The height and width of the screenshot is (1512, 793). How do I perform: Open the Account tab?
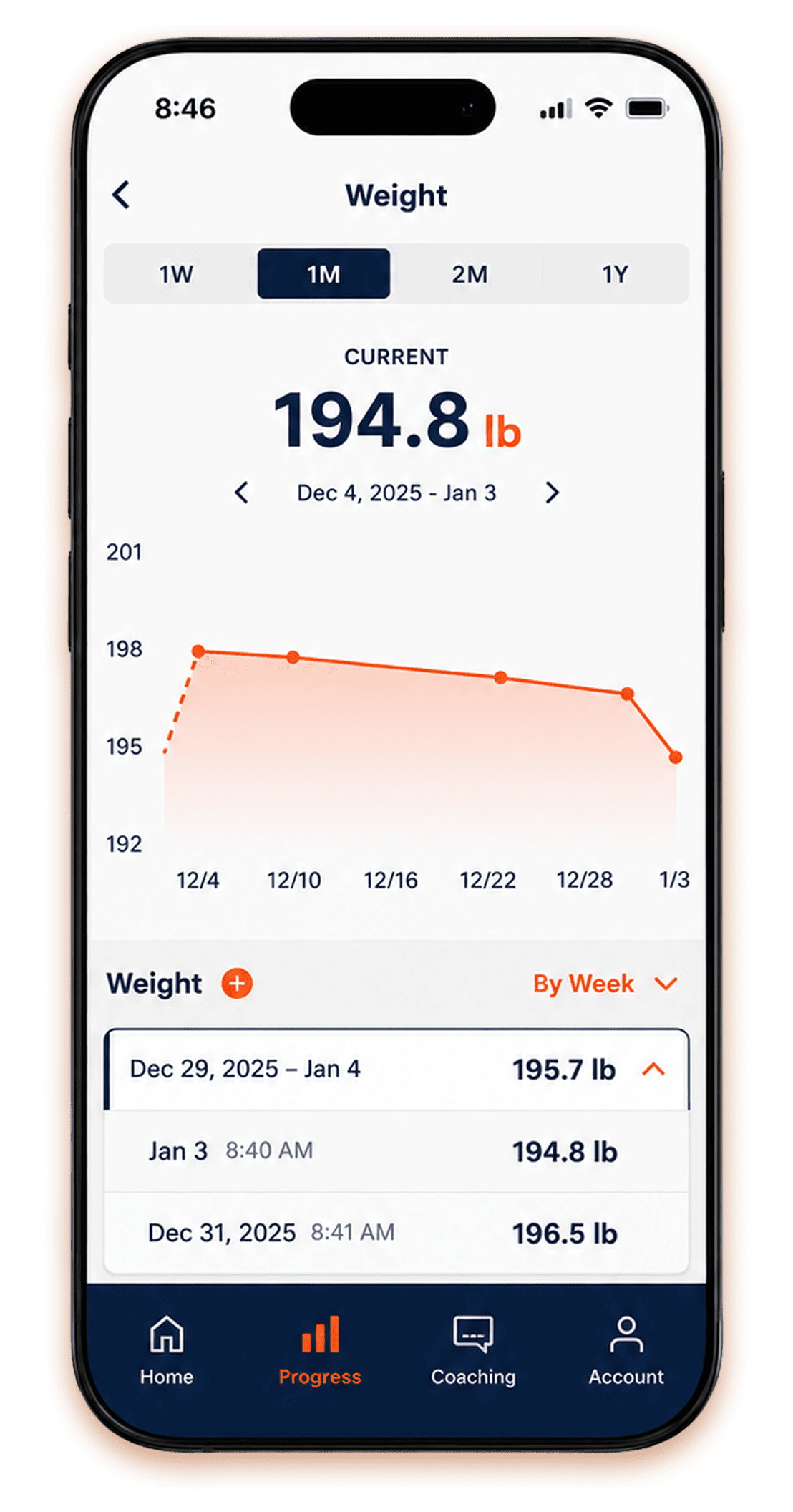point(626,1350)
